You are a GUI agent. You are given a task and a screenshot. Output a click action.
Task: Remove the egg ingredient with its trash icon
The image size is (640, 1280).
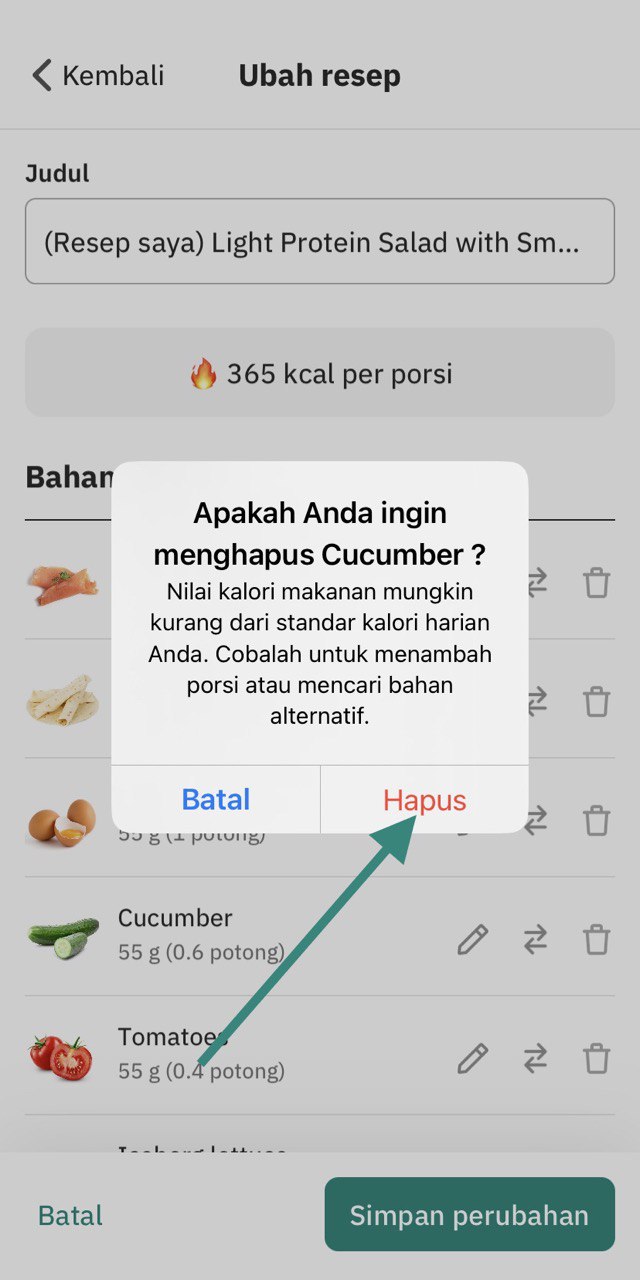(597, 820)
